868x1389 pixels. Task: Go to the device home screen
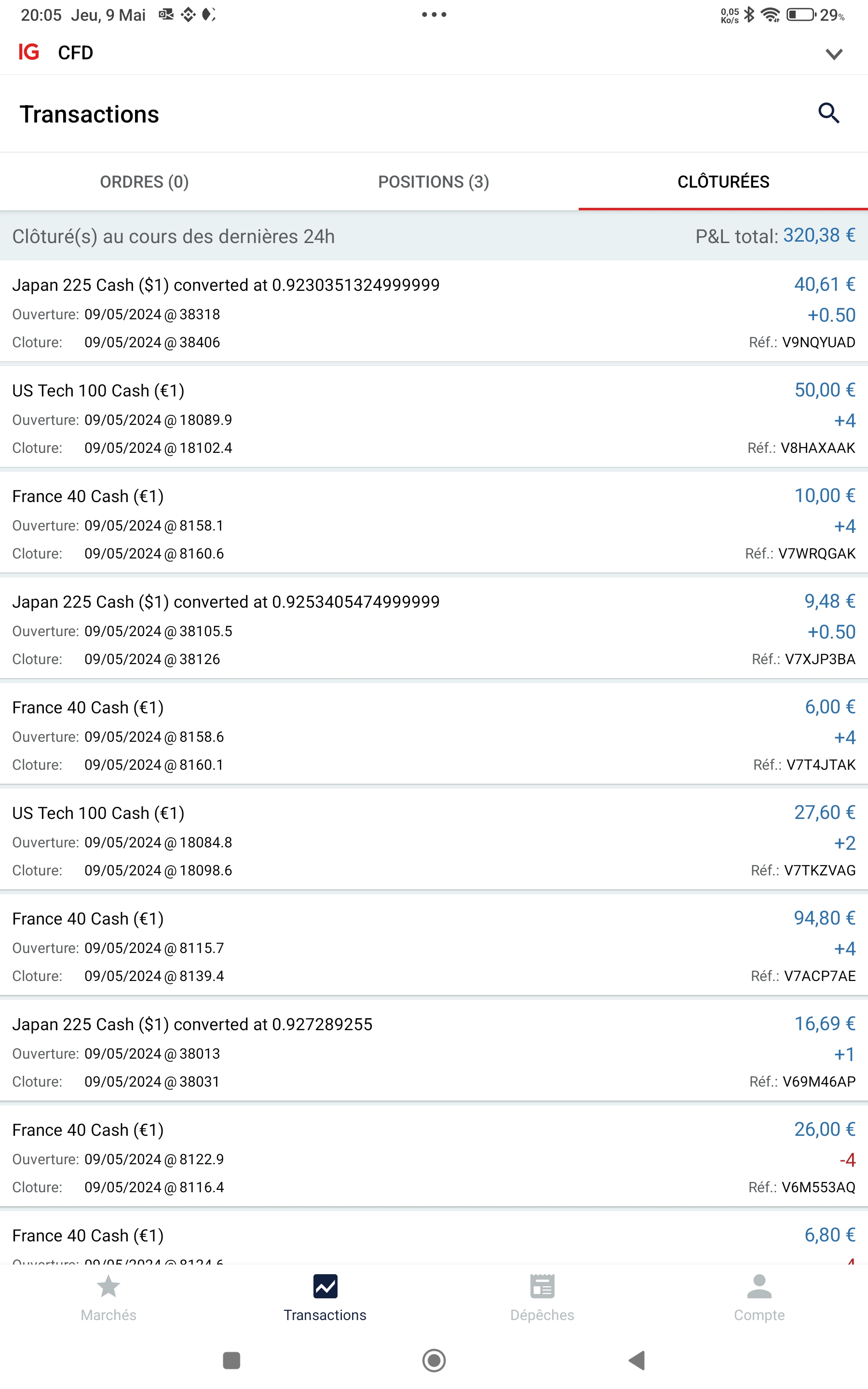pyautogui.click(x=434, y=1360)
